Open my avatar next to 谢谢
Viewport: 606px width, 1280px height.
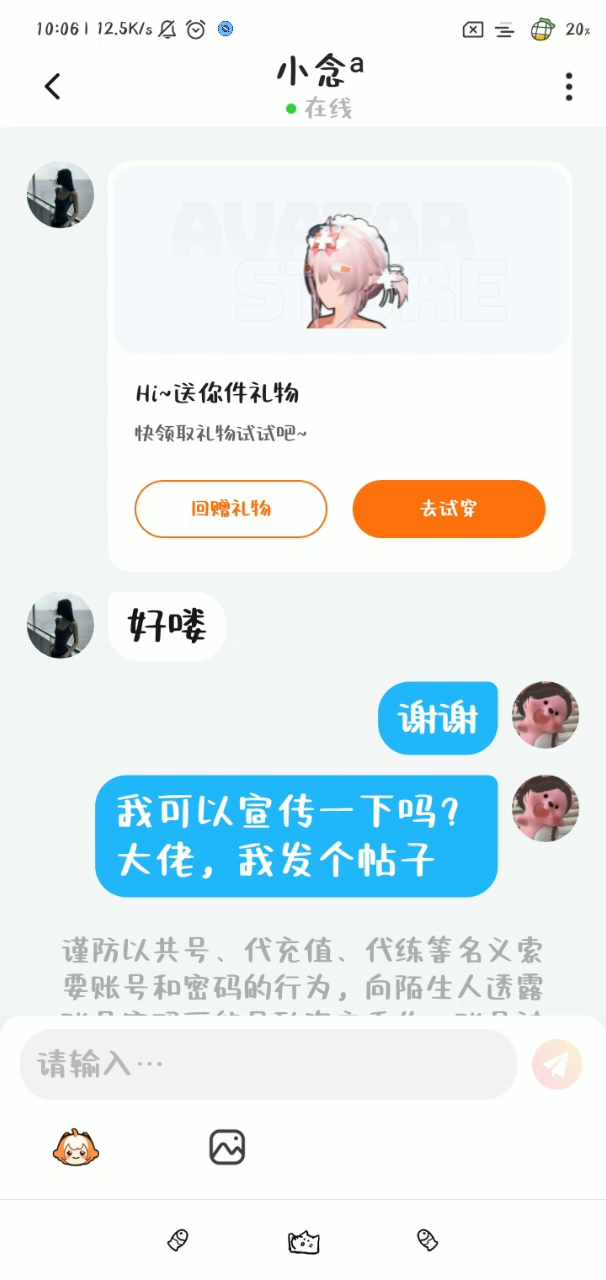(545, 715)
